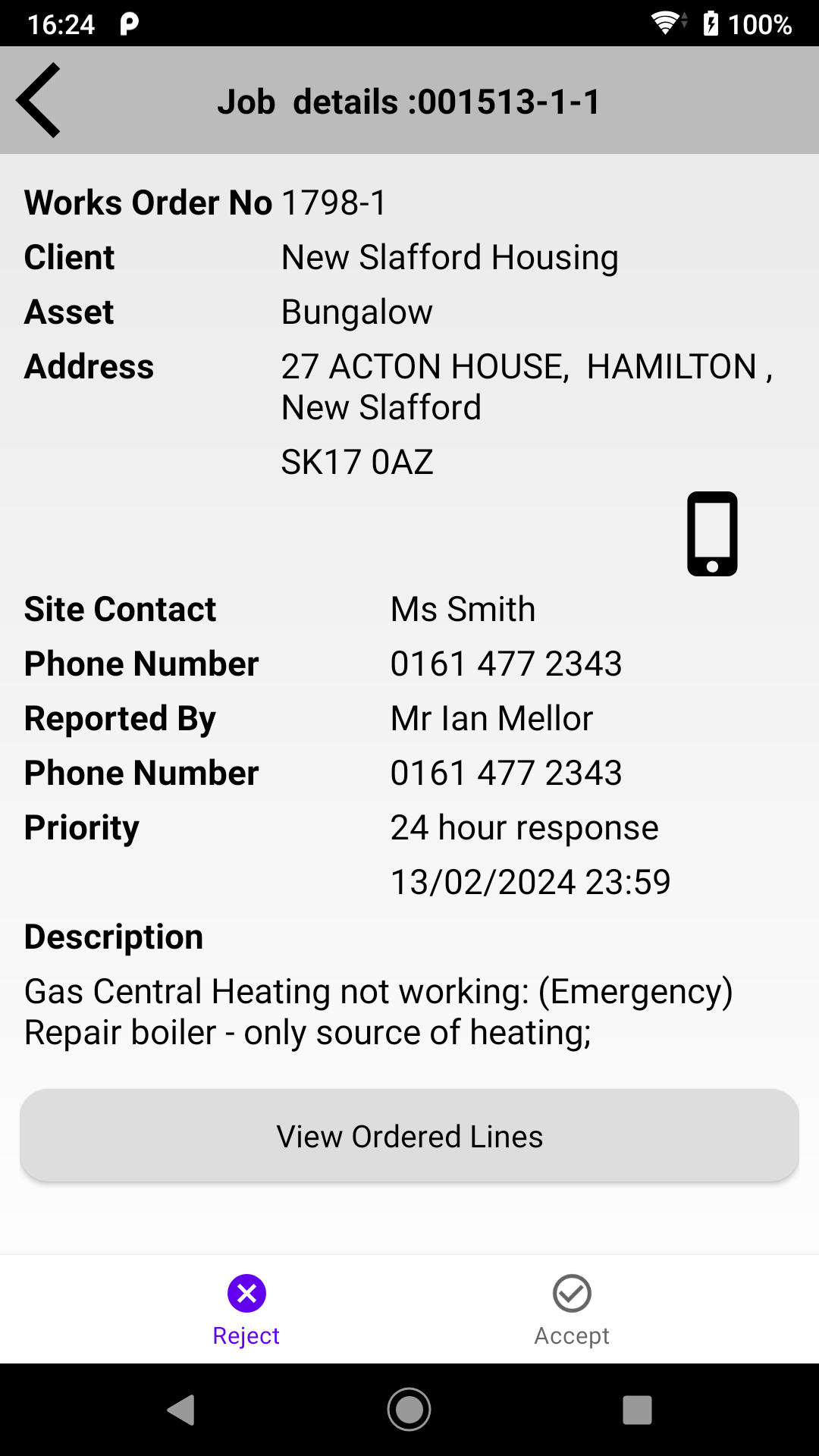Tap the mobile phone icon
This screenshot has height=1456, width=819.
[712, 534]
